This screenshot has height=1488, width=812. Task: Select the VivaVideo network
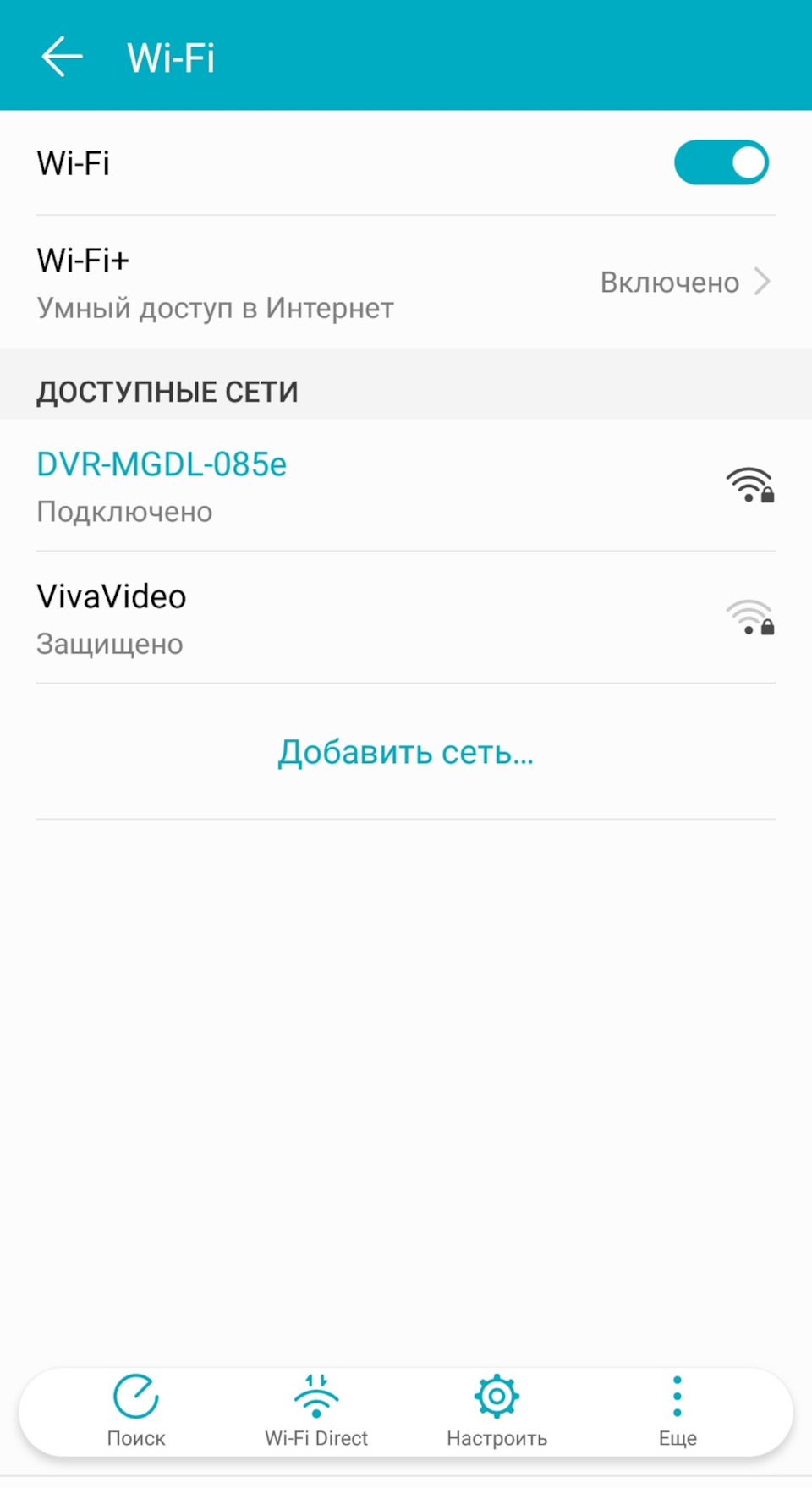(x=406, y=618)
